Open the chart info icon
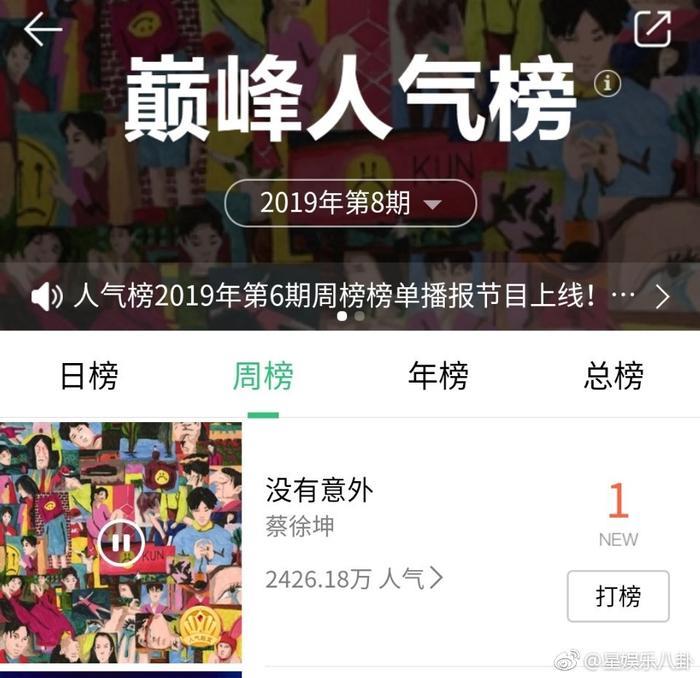700x678 pixels. coord(607,84)
